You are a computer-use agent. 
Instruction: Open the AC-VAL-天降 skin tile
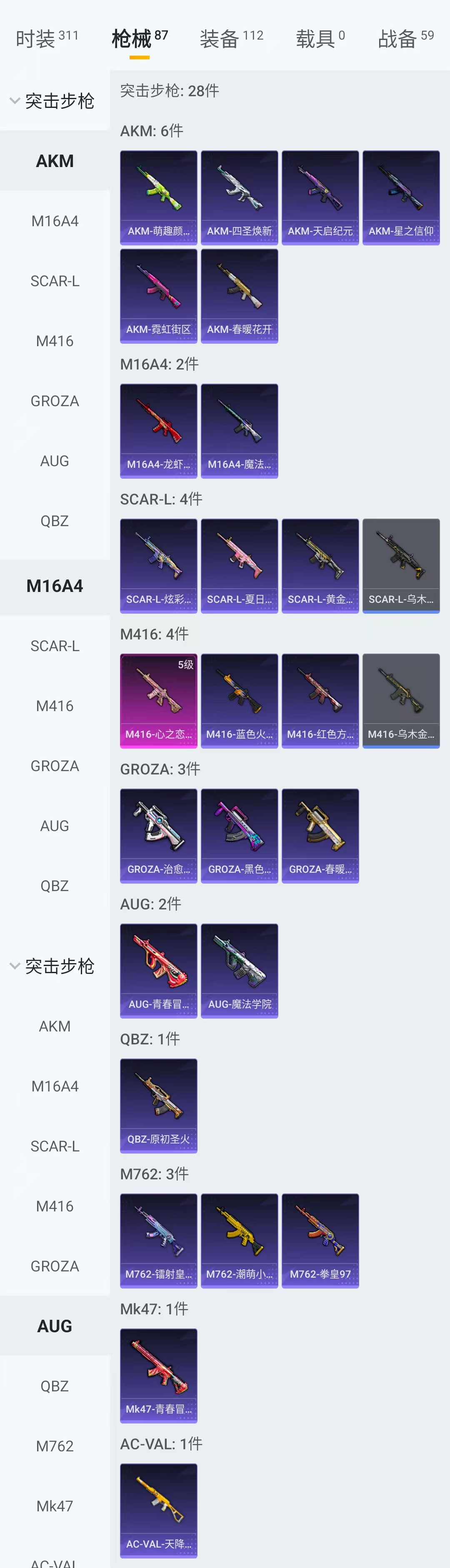click(x=158, y=1510)
